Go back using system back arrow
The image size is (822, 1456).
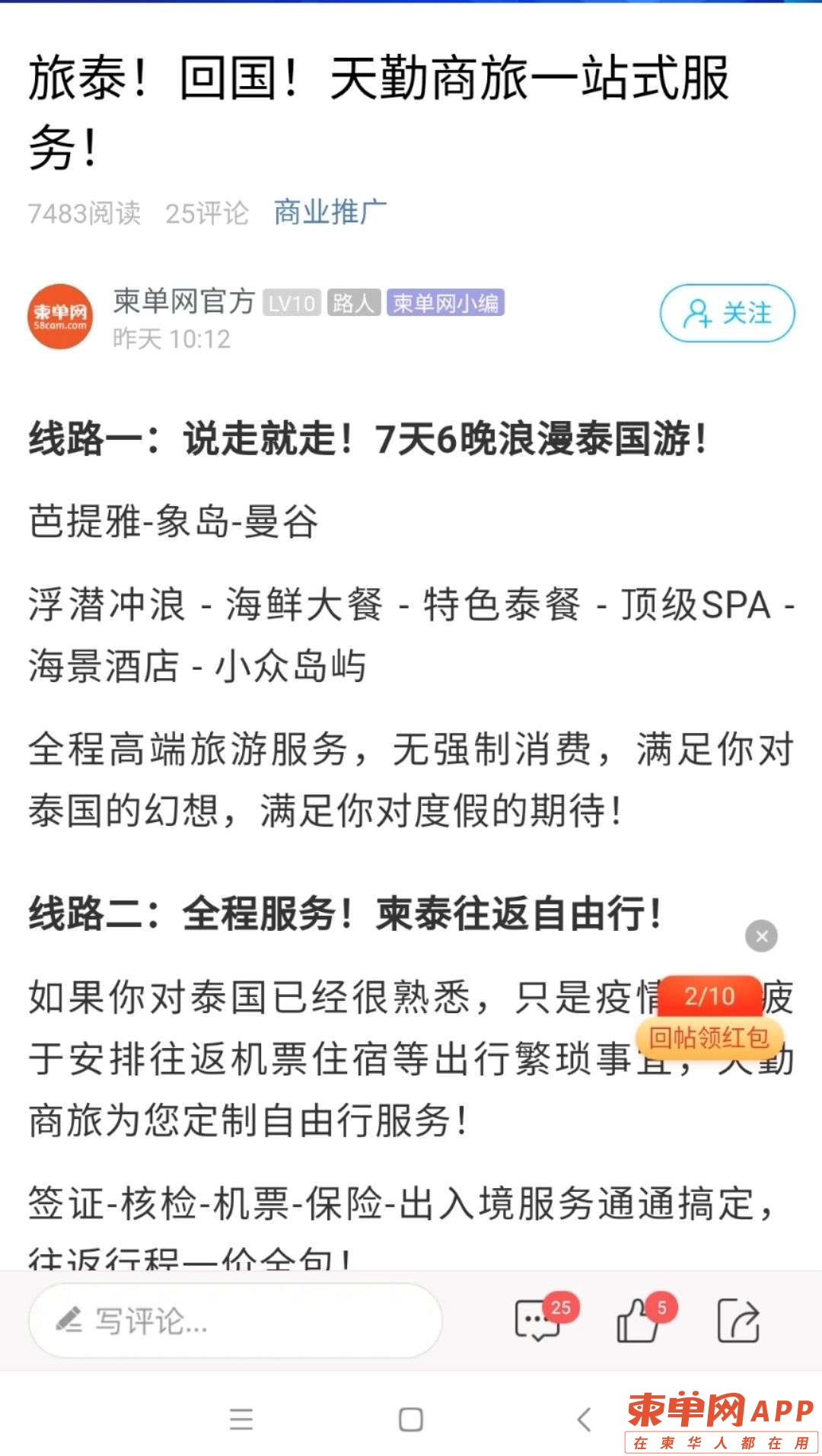(x=584, y=1419)
